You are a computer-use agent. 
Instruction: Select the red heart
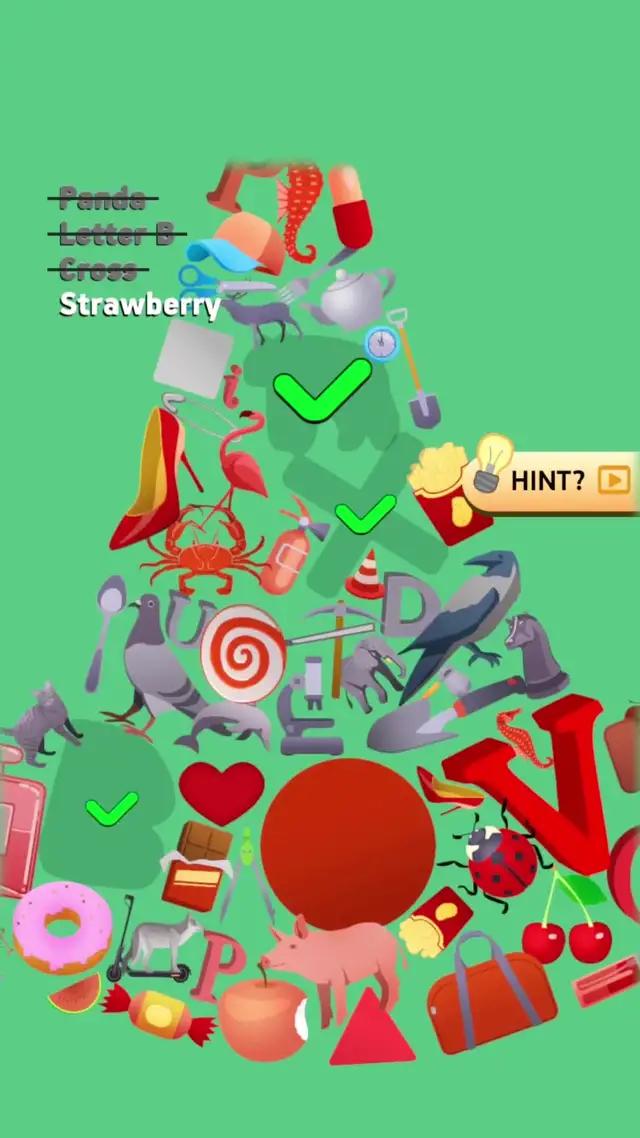click(x=221, y=791)
